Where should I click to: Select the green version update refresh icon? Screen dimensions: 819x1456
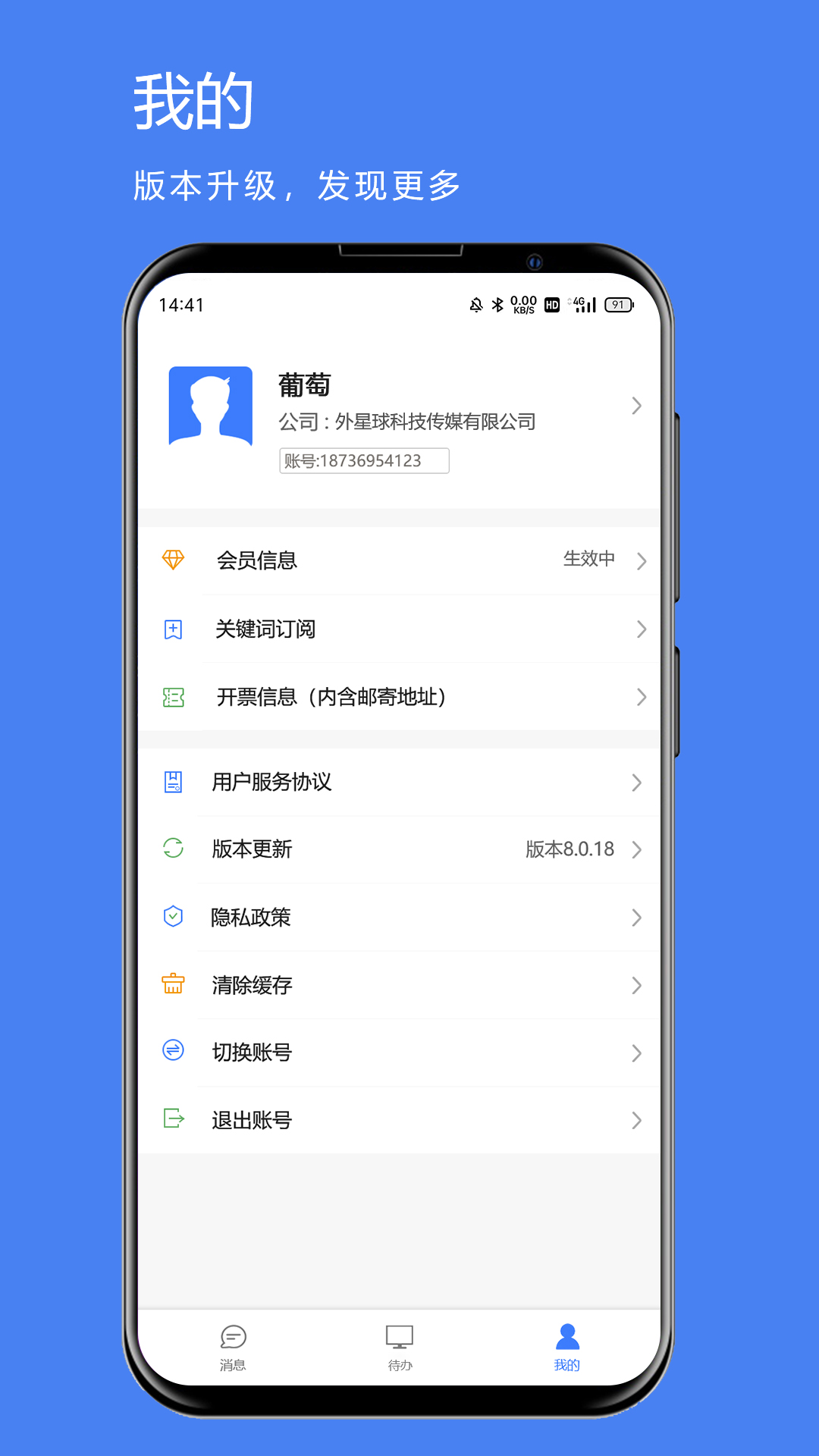coord(174,849)
